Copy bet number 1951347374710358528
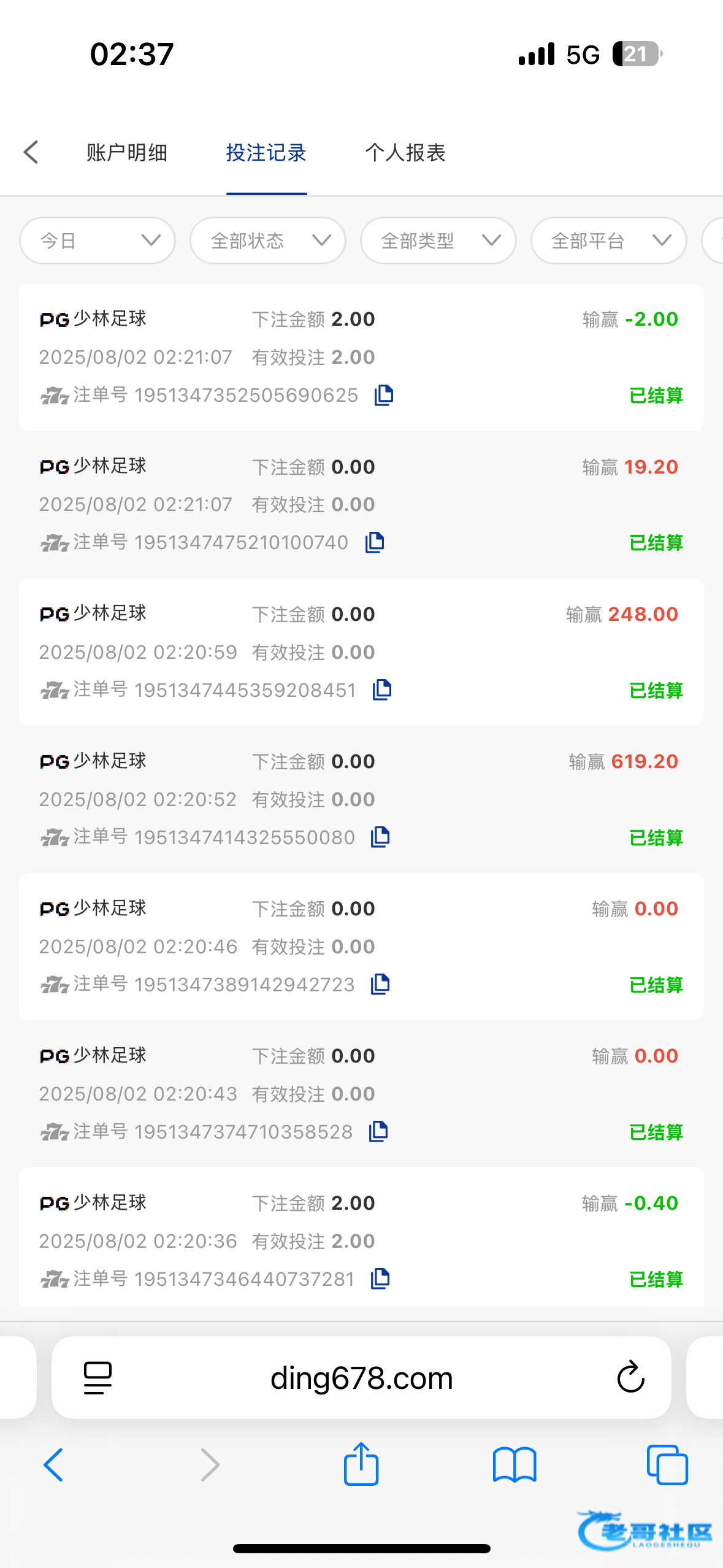Image resolution: width=723 pixels, height=1568 pixels. pyautogui.click(x=378, y=1131)
